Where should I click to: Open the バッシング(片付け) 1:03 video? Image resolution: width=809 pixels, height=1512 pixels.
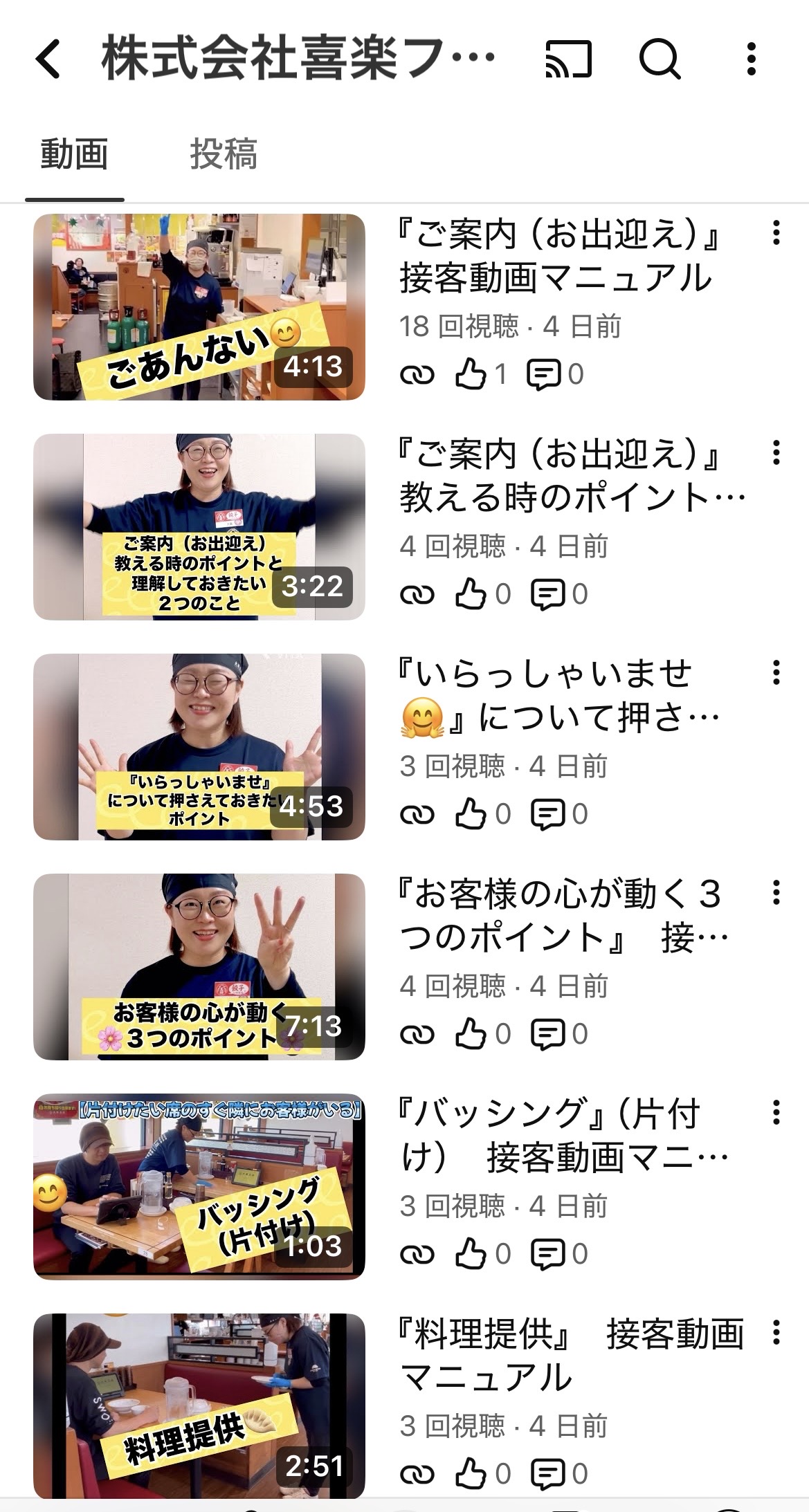click(x=199, y=1187)
